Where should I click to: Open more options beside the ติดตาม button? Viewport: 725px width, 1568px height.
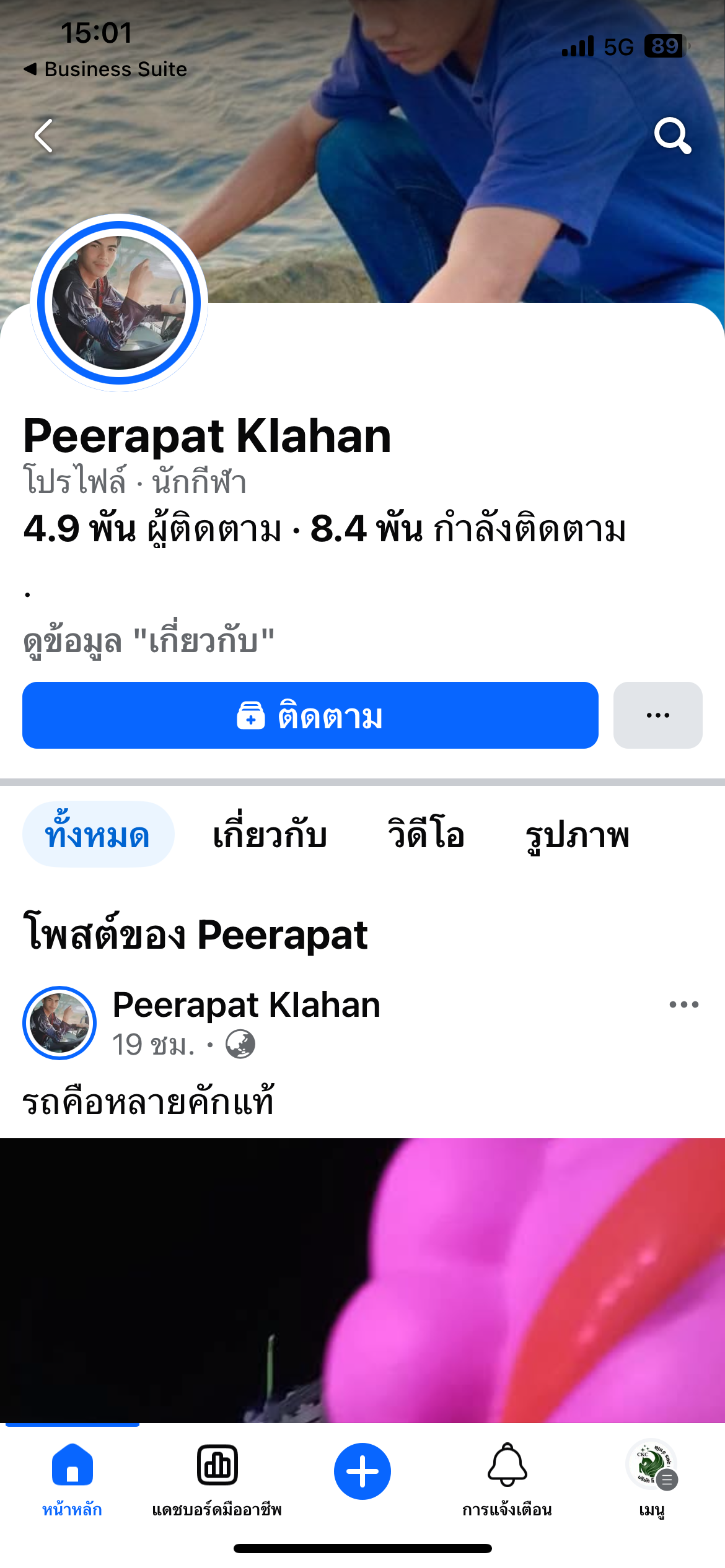tap(657, 715)
